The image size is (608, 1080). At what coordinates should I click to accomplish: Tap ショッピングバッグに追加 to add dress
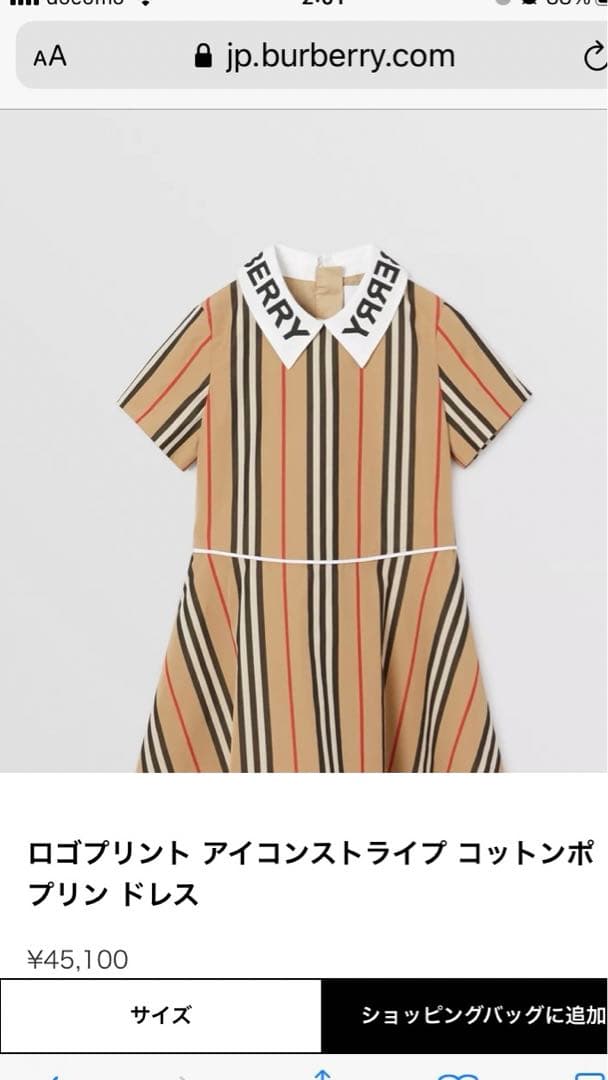466,1015
